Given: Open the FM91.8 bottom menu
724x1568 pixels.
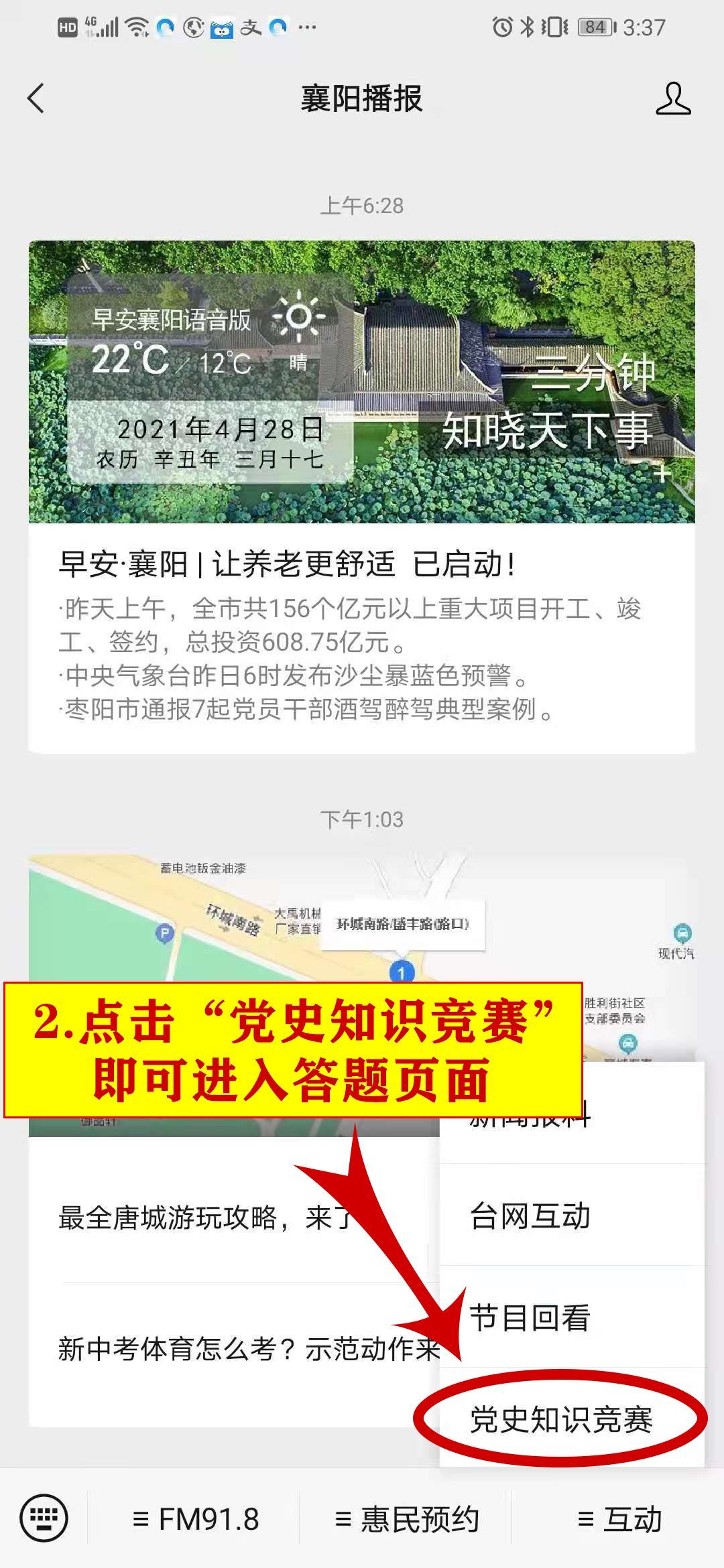Looking at the screenshot, I should (196, 1519).
